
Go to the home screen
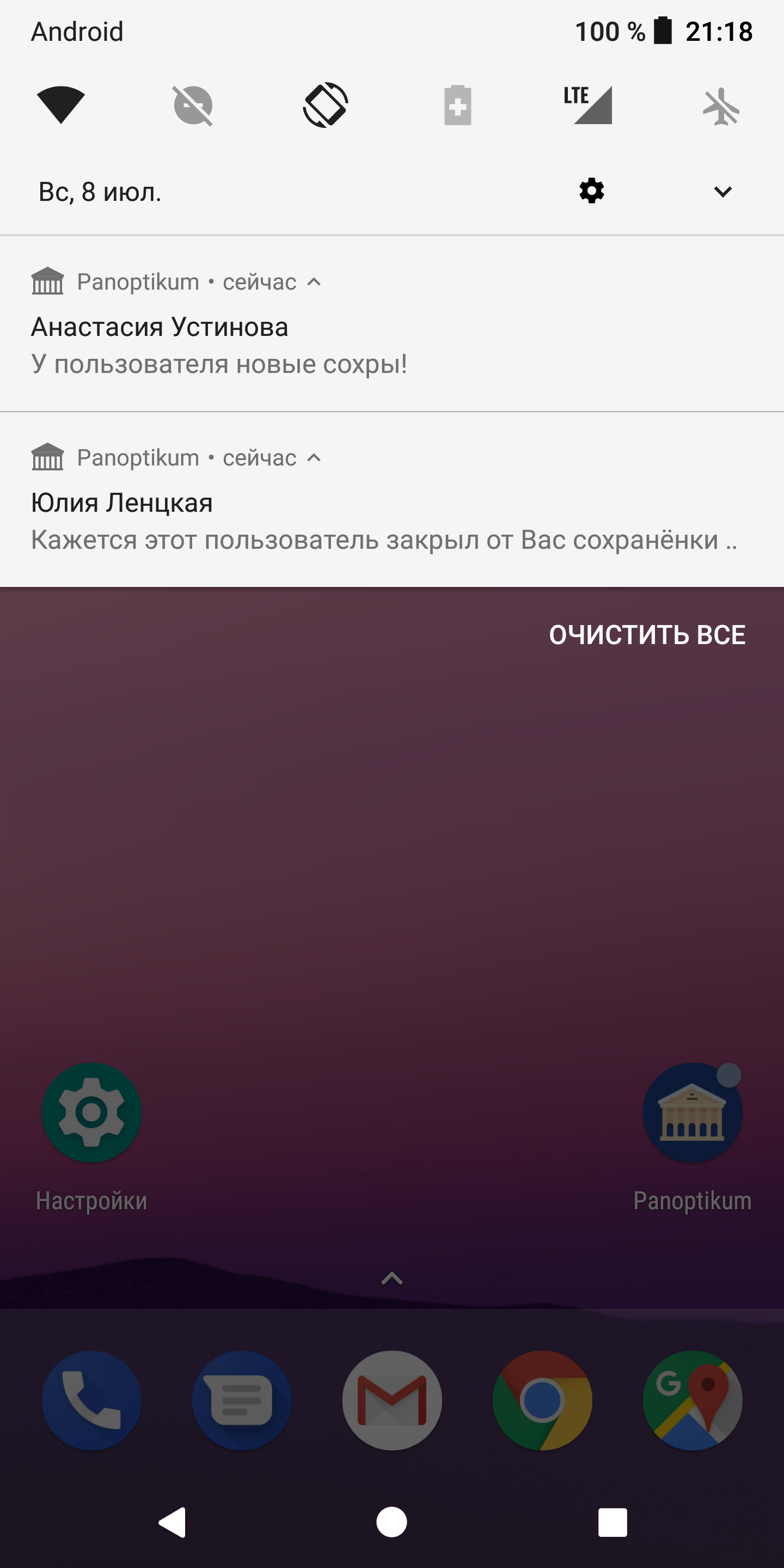[391, 1522]
